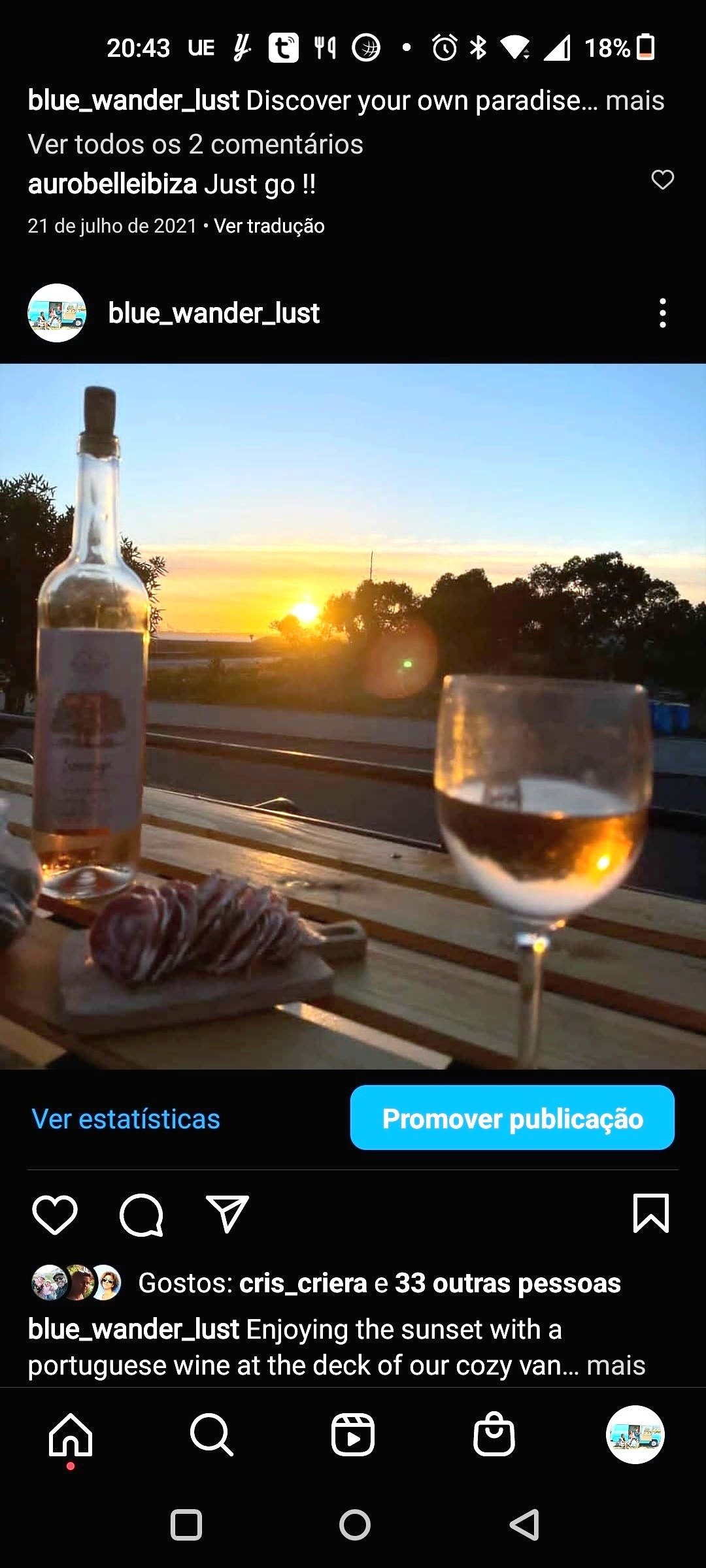Go back using the system back button
Viewport: 706px width, 1568px height.
524,1526
